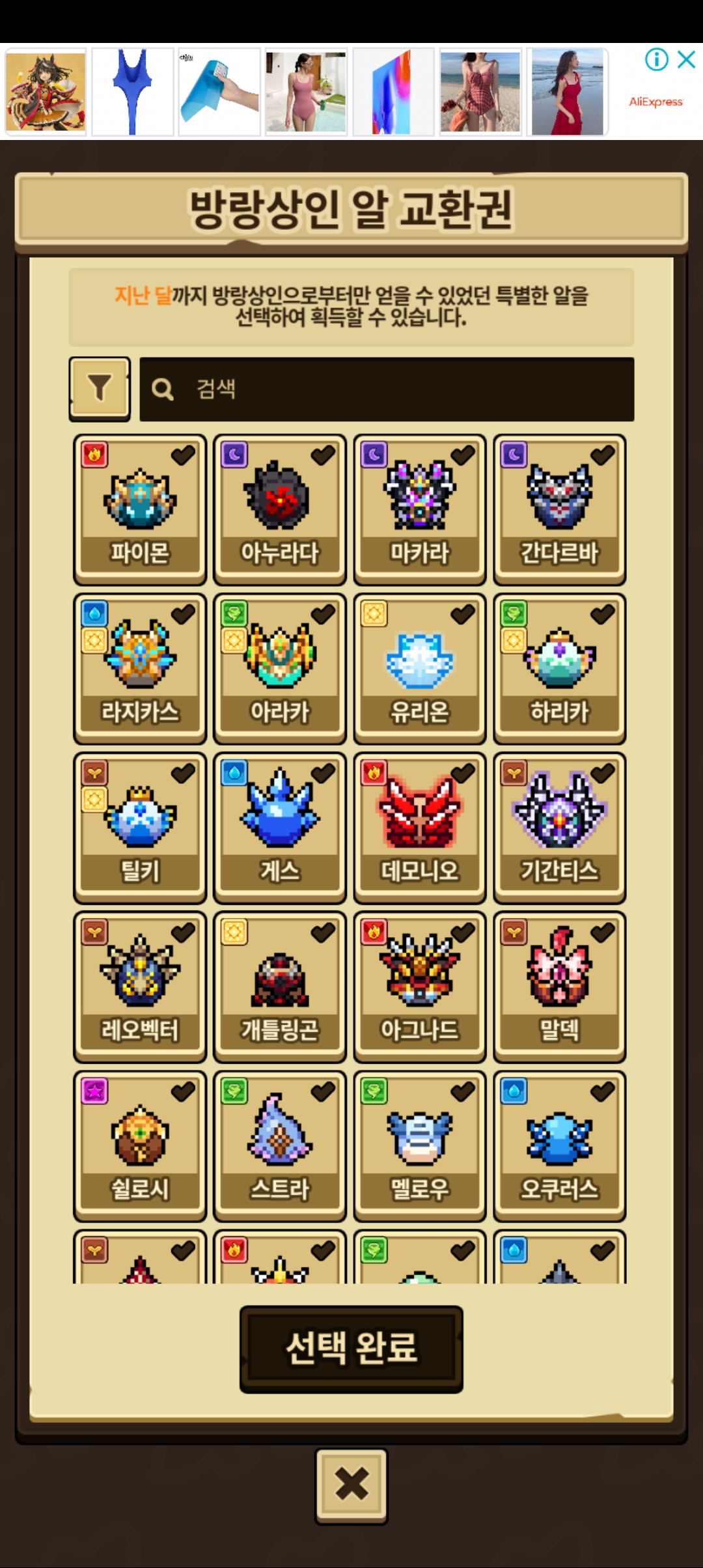Choose the 쉴로시 egg card
The image size is (703, 1568).
[x=140, y=1146]
